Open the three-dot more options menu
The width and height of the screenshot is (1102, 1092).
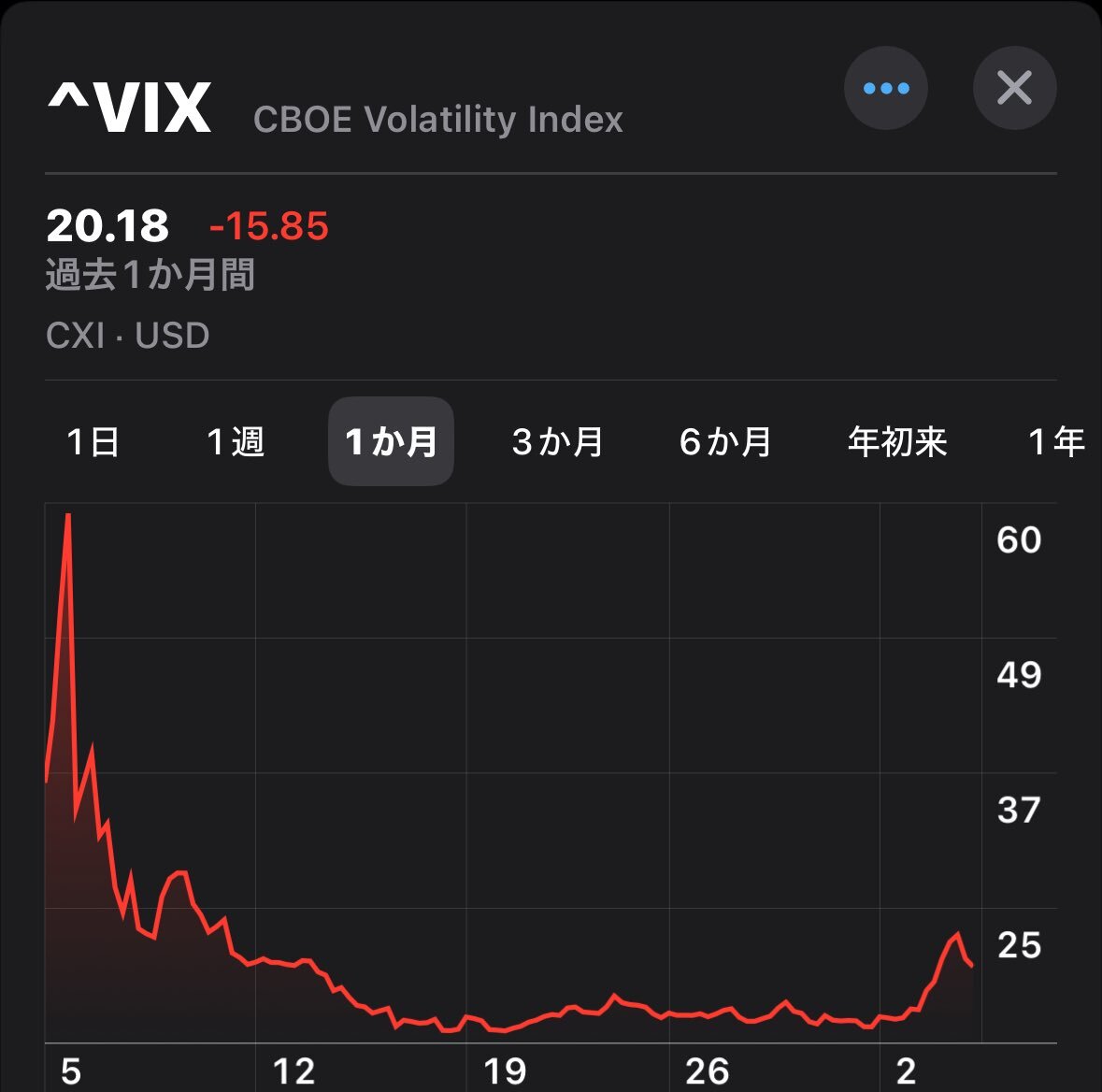point(885,89)
